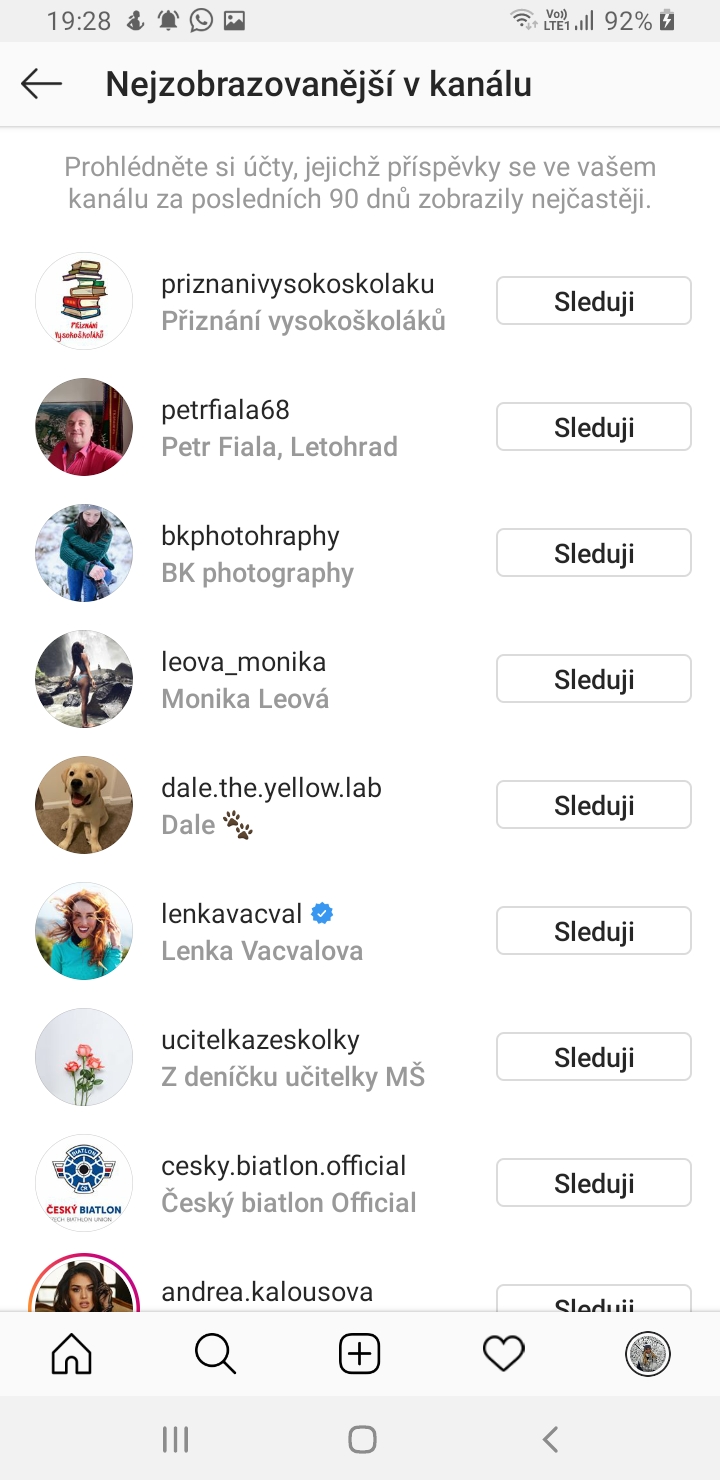Tap the Sleduji button for bkphotohraphy
Image resolution: width=720 pixels, height=1480 pixels.
[x=593, y=553]
